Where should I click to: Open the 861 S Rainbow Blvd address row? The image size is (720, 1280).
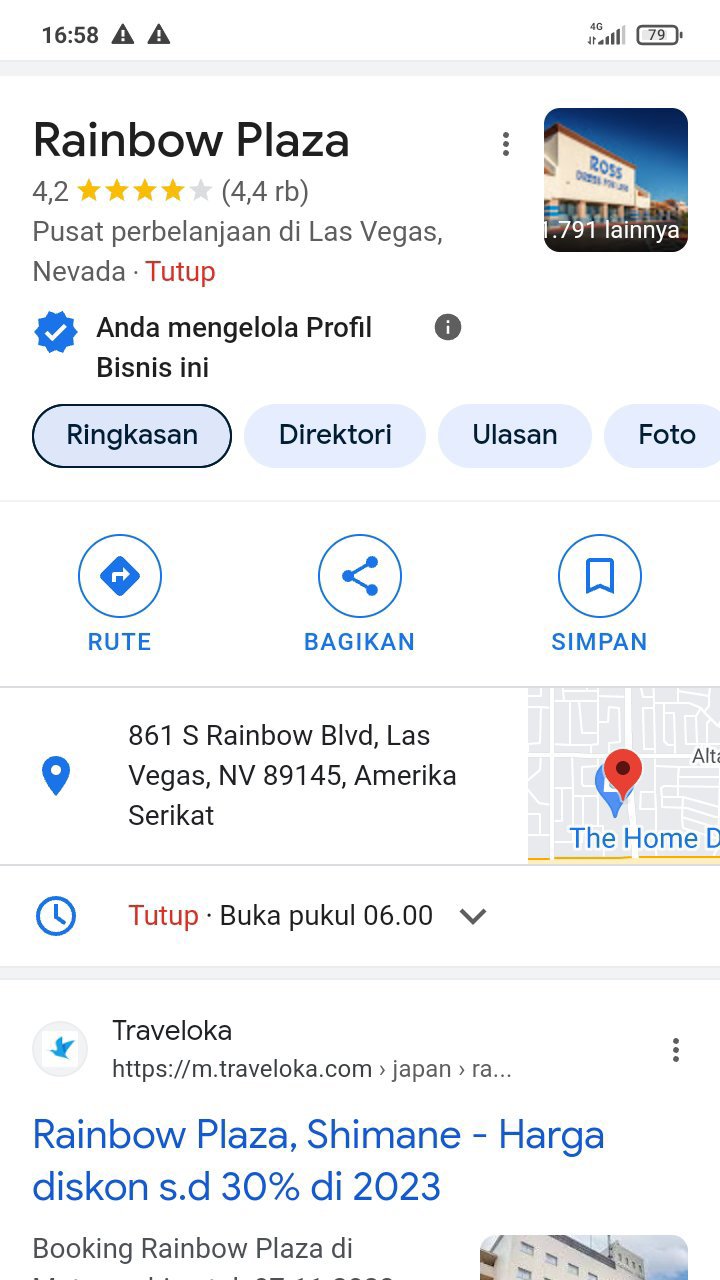point(292,775)
